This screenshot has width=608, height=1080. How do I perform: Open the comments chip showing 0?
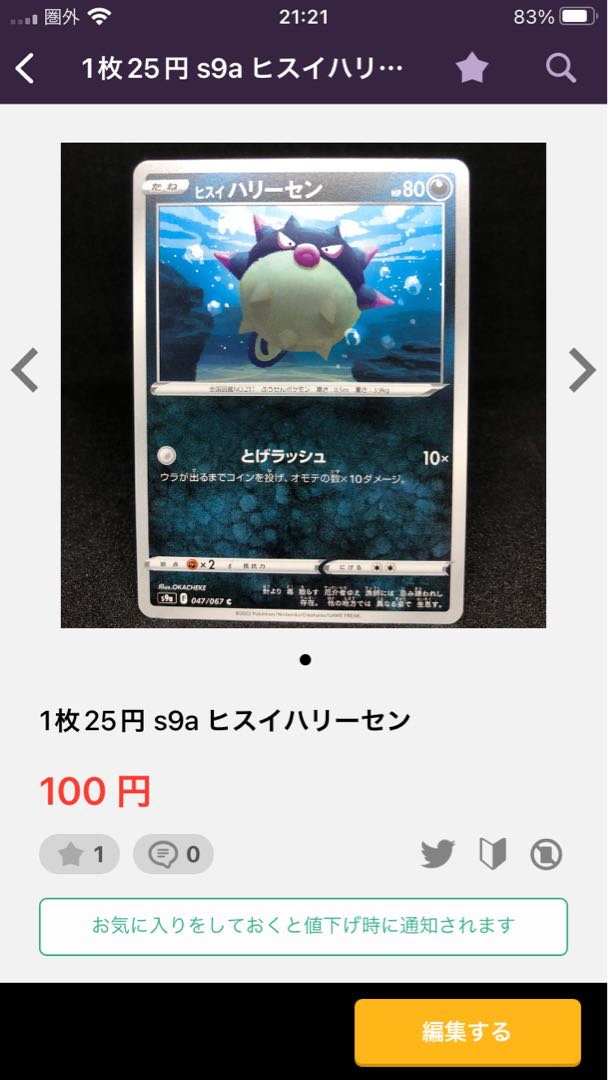pyautogui.click(x=173, y=854)
